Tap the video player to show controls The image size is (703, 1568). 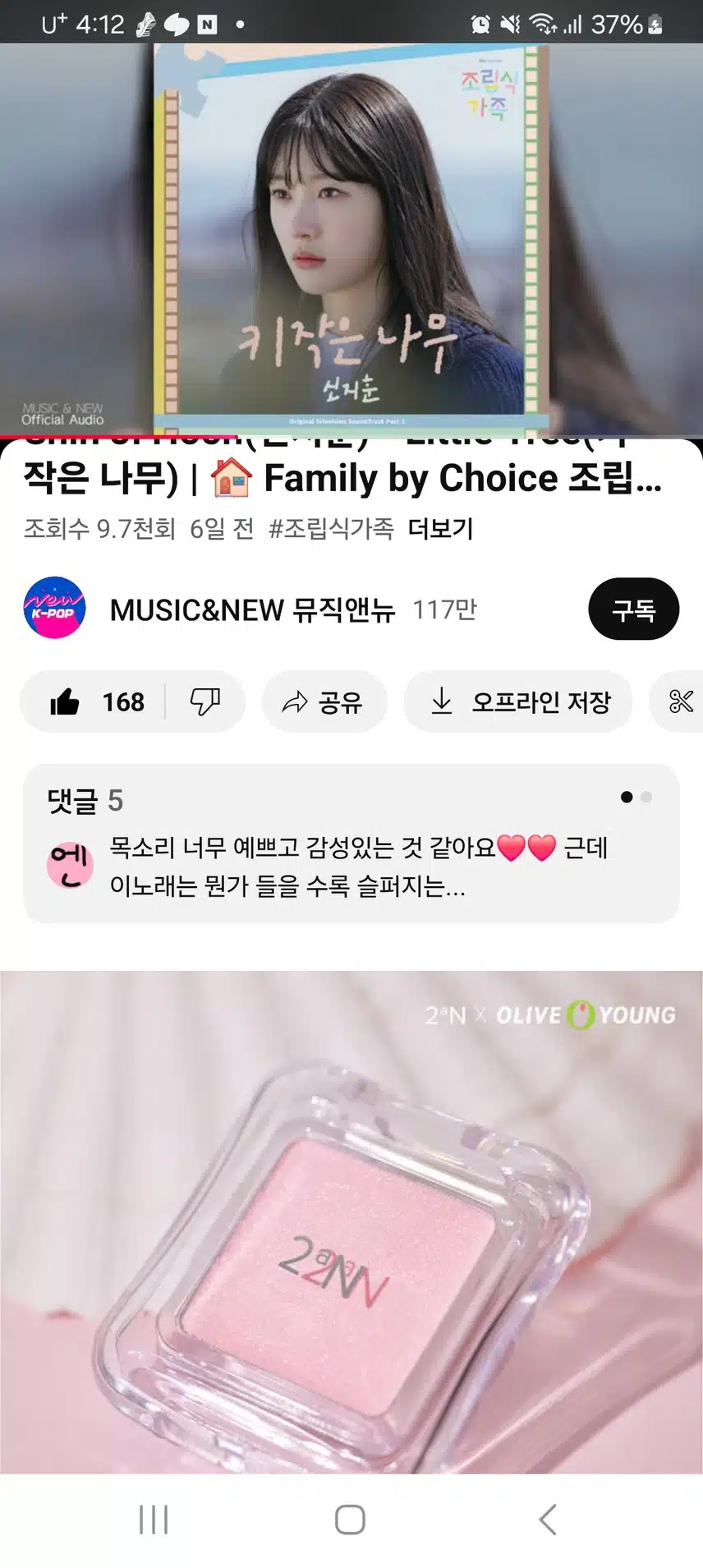click(x=351, y=238)
